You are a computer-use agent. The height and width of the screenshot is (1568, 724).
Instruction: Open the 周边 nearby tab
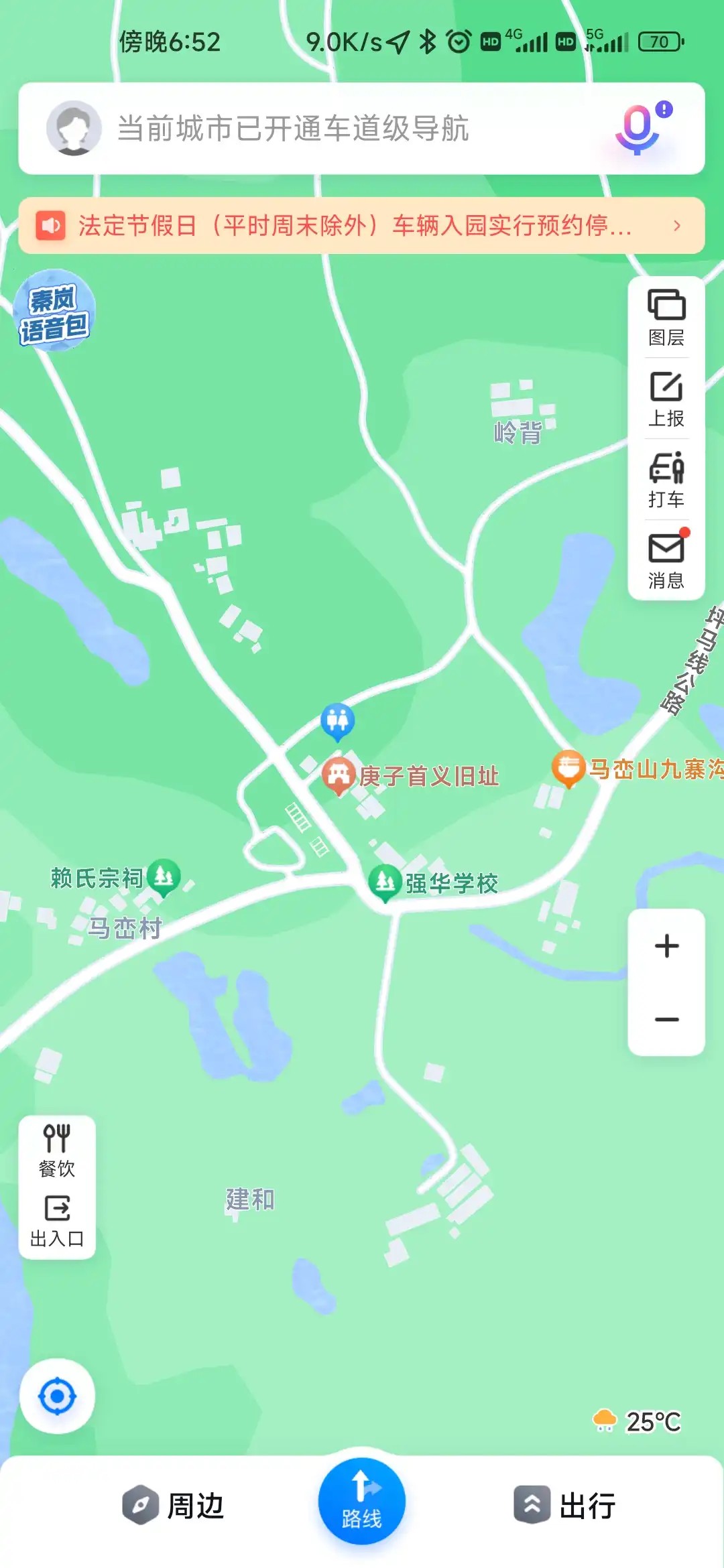[174, 1505]
